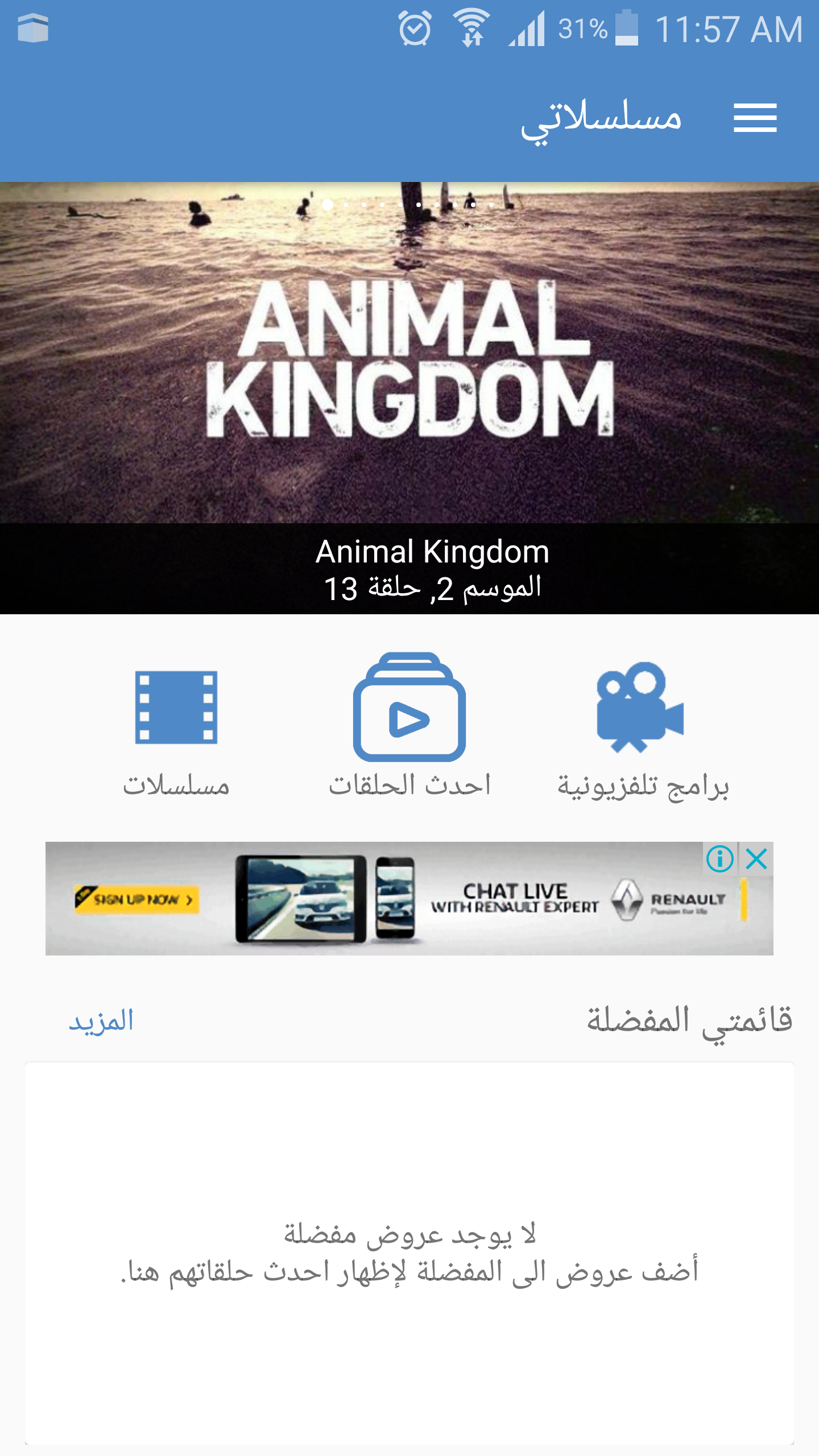Screen dimensions: 819x1456
Task: Open the ad info icon
Action: (x=720, y=859)
